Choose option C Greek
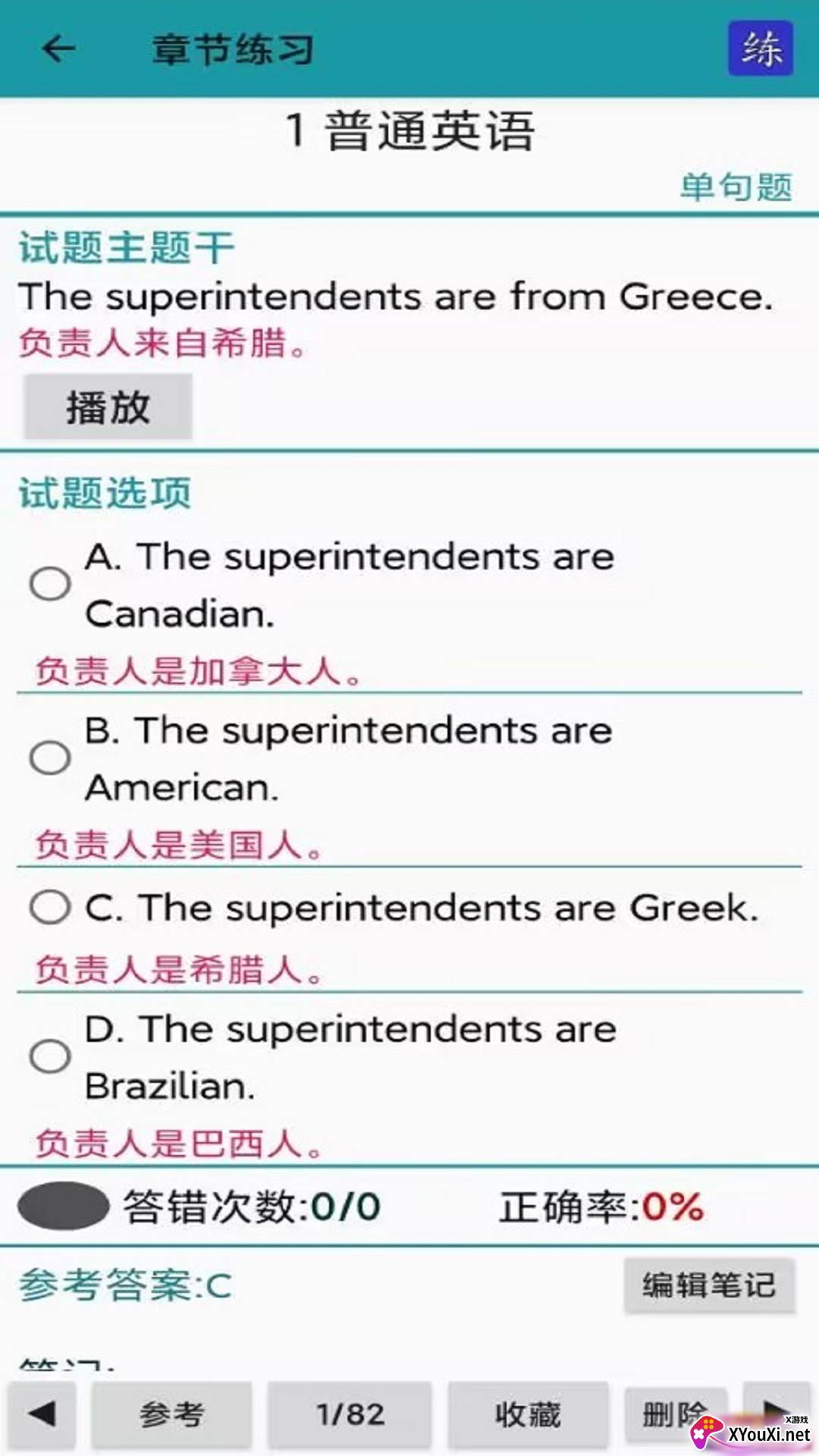The height and width of the screenshot is (1456, 819). [50, 907]
